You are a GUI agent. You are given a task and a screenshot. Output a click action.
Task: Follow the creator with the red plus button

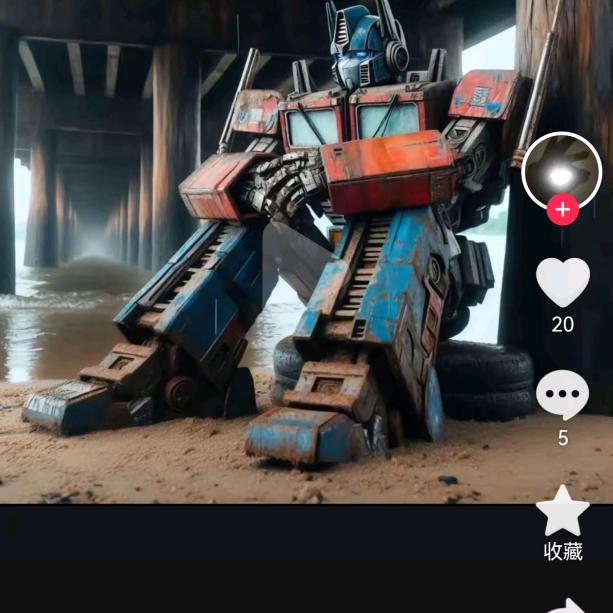coord(562,210)
